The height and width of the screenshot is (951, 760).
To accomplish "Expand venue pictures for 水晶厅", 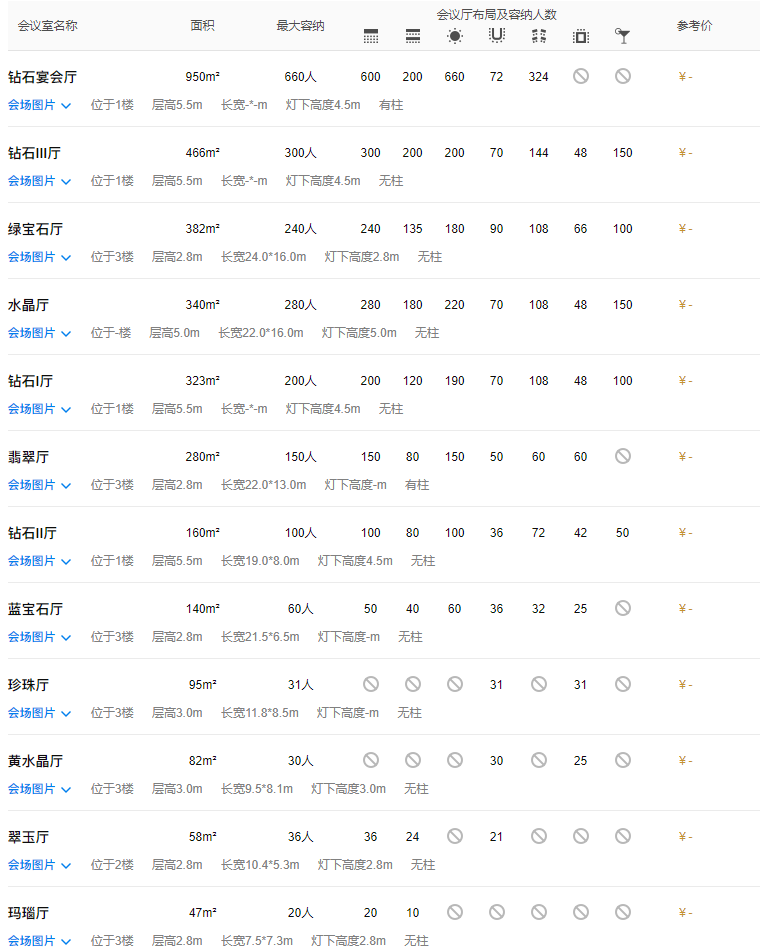I will click(x=39, y=333).
